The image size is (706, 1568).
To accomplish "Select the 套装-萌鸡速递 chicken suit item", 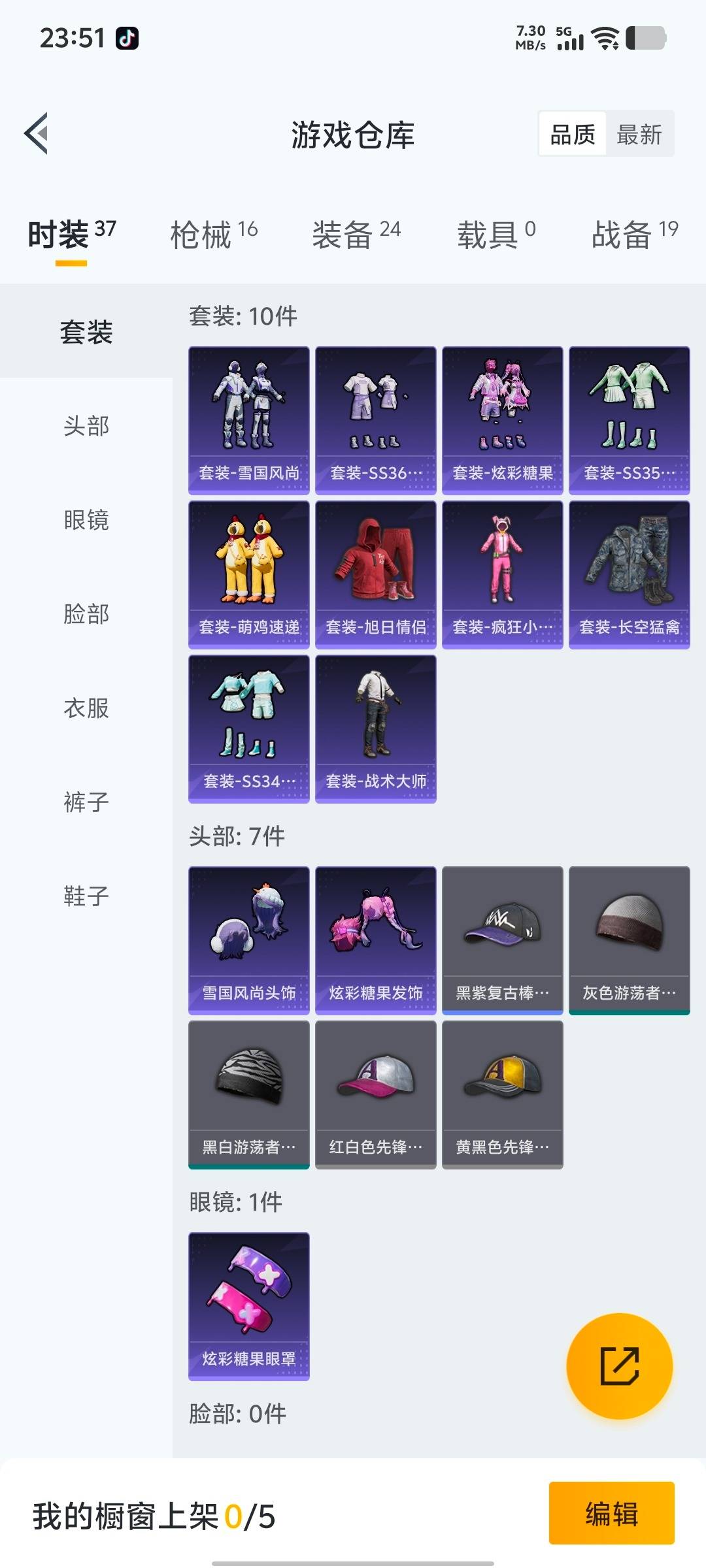I will 248,574.
